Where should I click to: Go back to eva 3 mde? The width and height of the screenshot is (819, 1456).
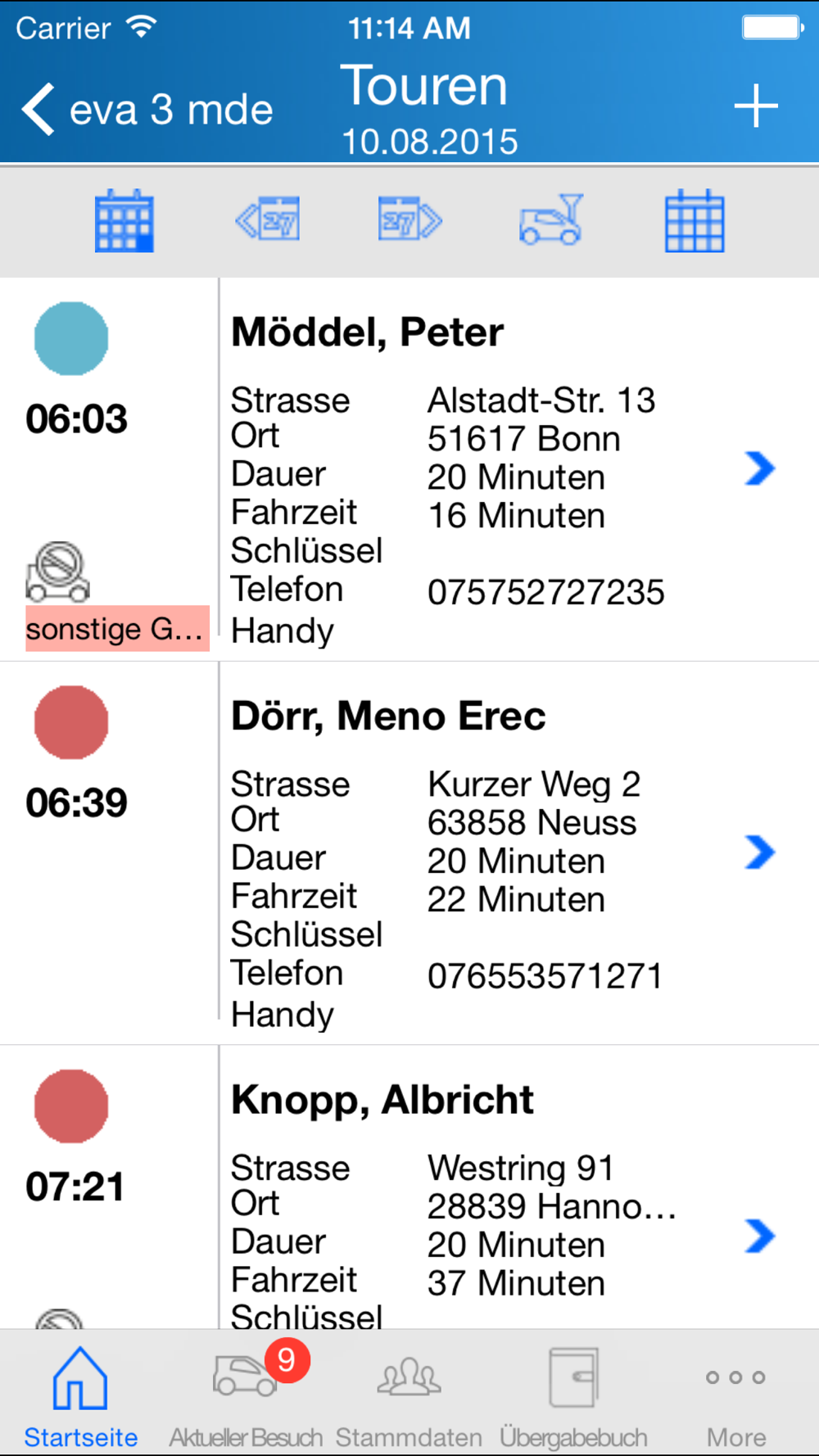147,109
